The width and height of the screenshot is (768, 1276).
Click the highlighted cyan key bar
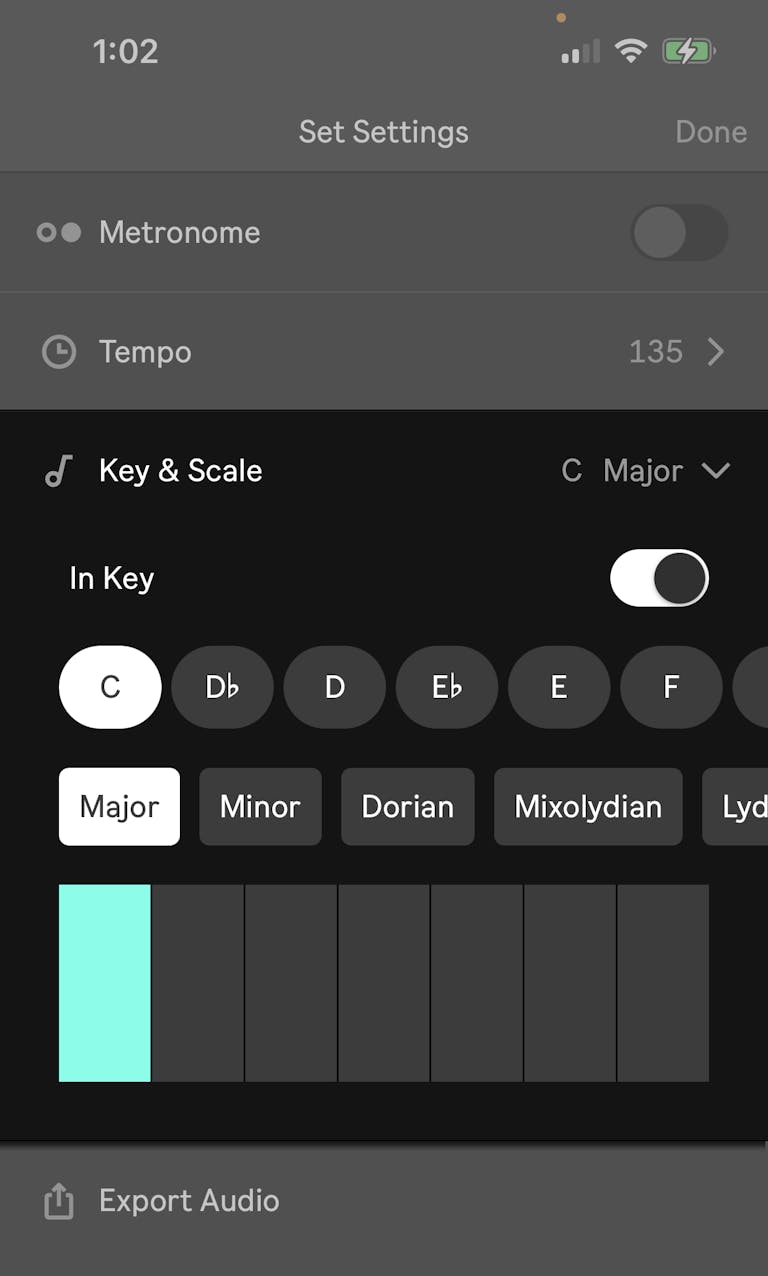click(104, 982)
